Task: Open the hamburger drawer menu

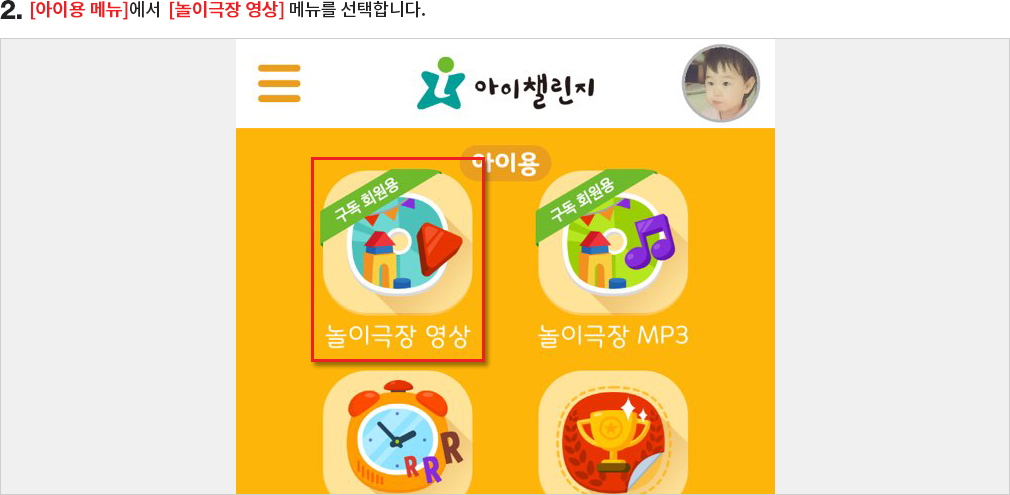Action: [279, 83]
